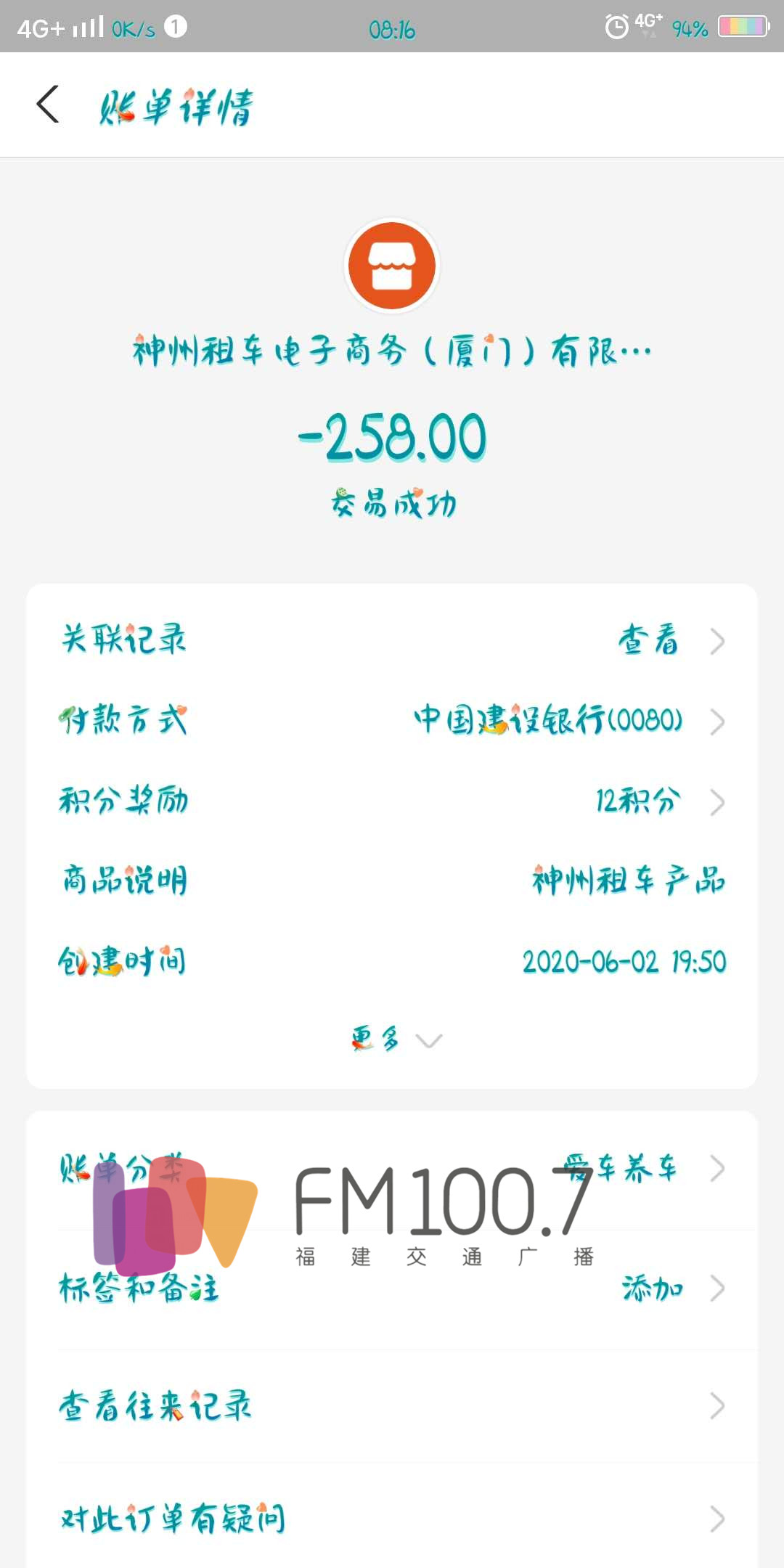The image size is (784, 1568).
Task: Tap the back arrow to leave bill details
Action: click(48, 105)
